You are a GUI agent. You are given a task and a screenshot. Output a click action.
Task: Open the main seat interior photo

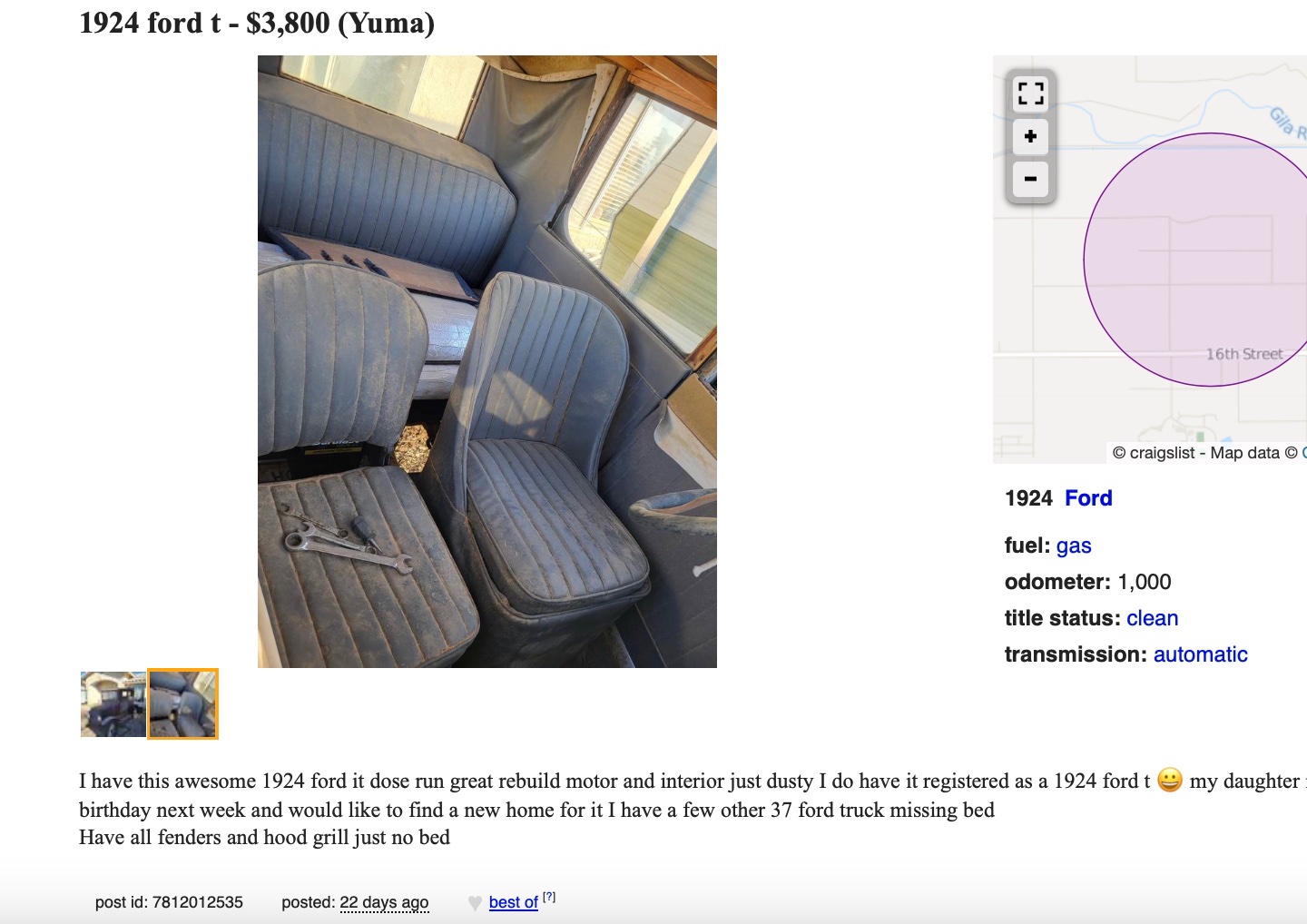(486, 361)
